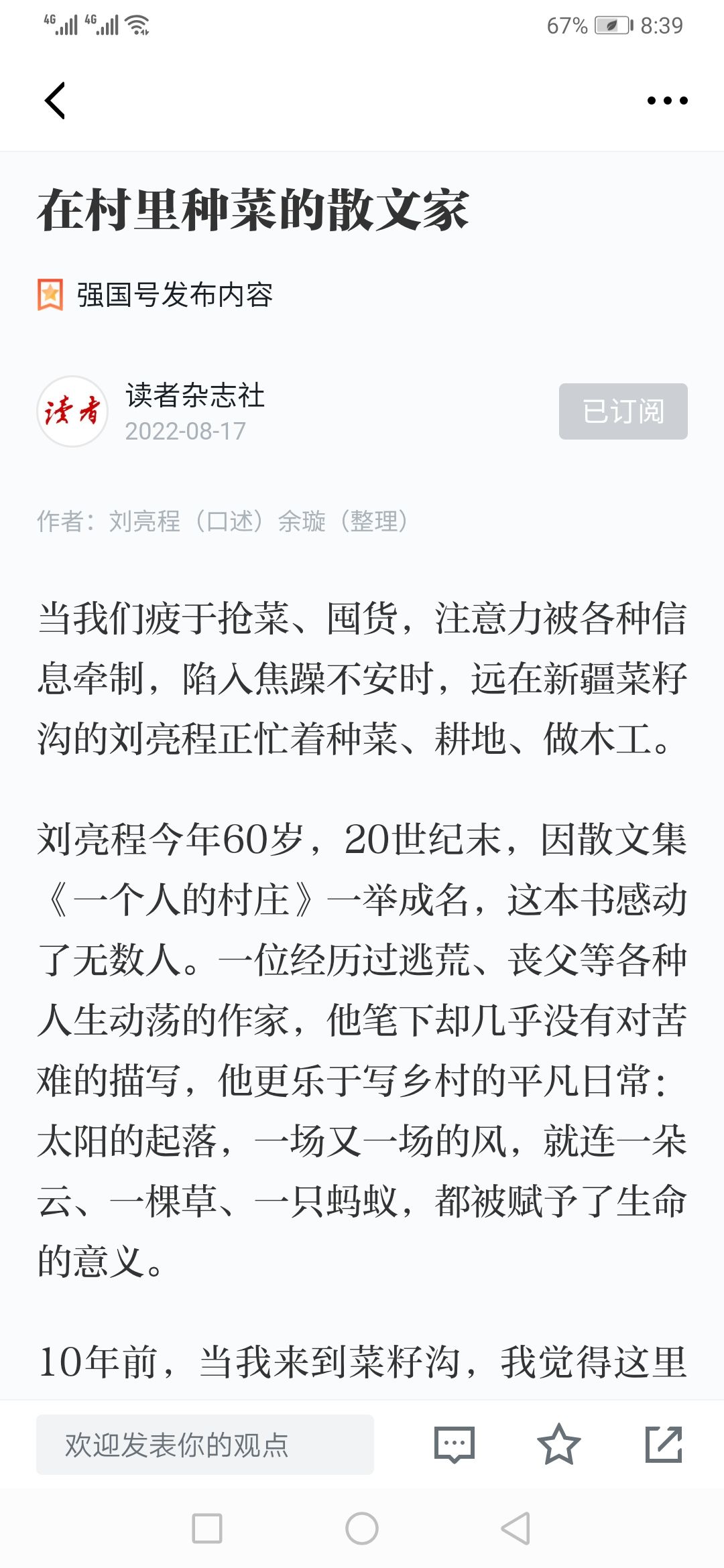Screen dimensions: 724x1568
Task: Open the three-dot overflow menu
Action: coord(667,101)
